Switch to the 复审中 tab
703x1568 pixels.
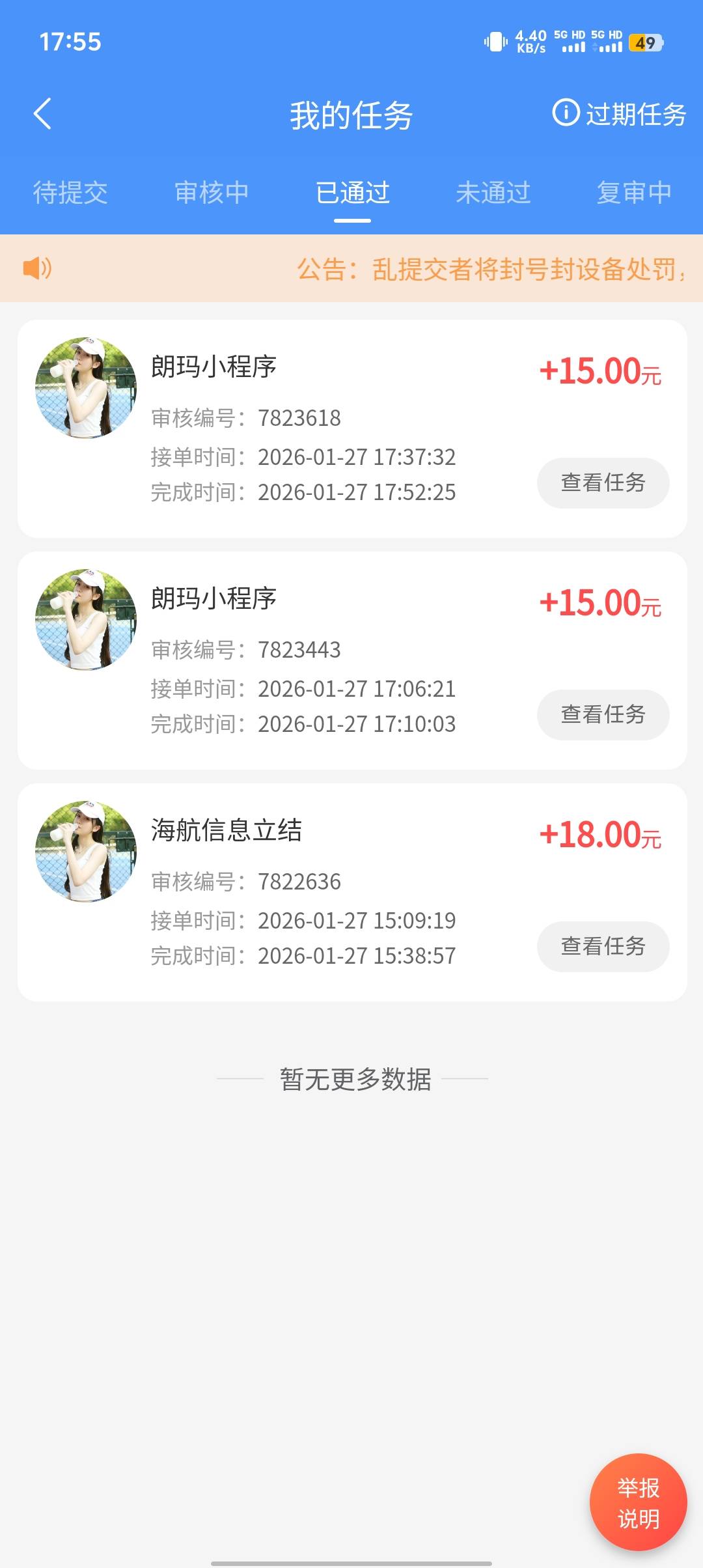tap(634, 193)
